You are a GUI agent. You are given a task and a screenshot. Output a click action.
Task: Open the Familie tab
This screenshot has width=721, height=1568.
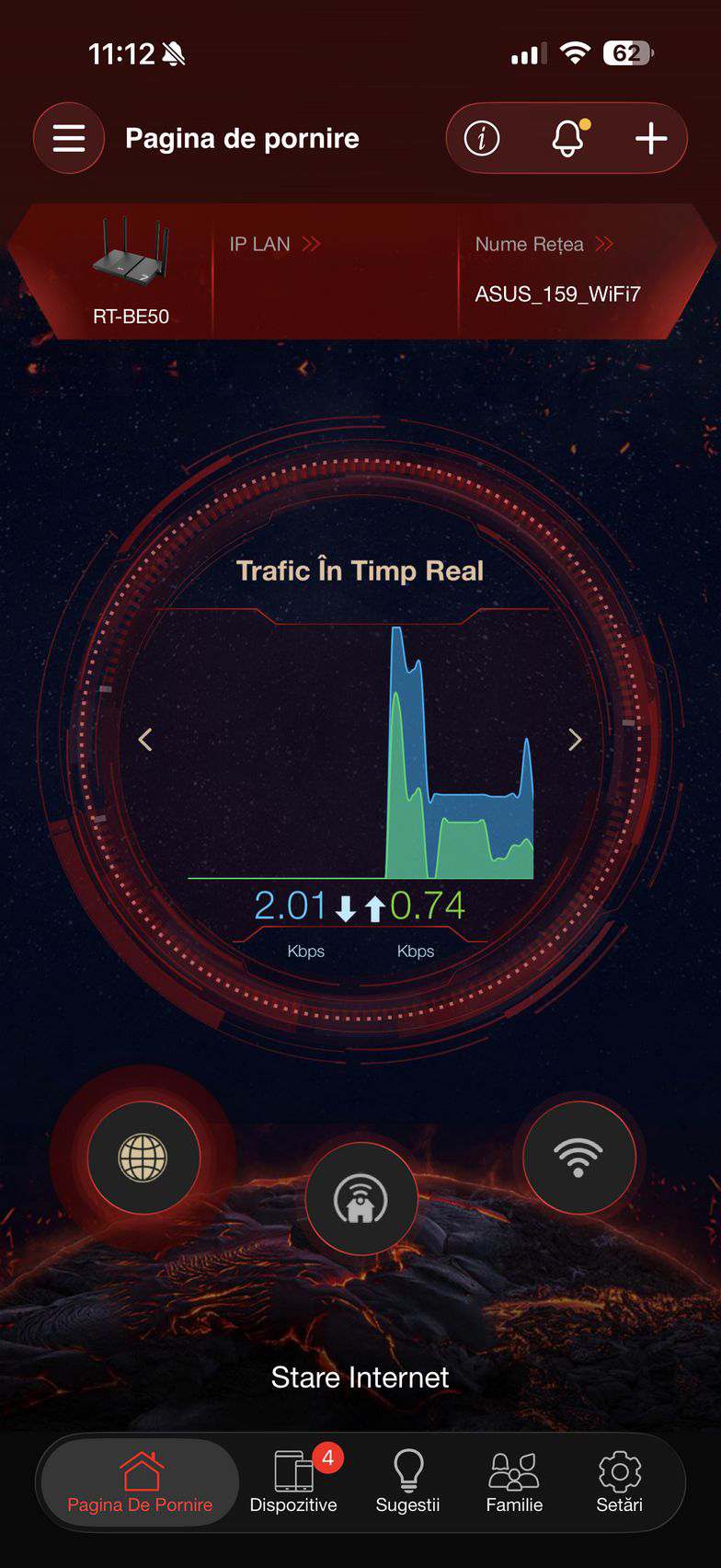pyautogui.click(x=514, y=1482)
